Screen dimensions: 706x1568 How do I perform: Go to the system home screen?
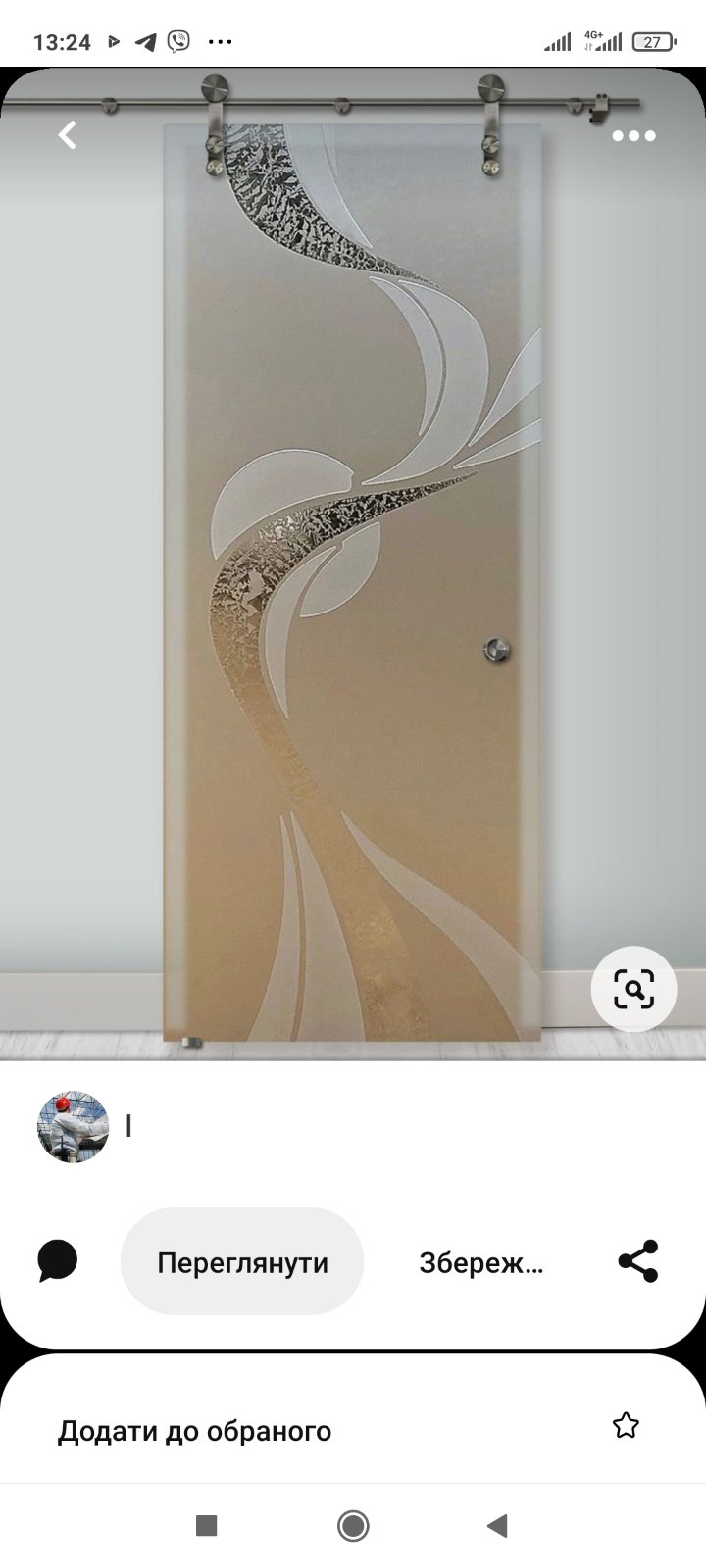(353, 1525)
